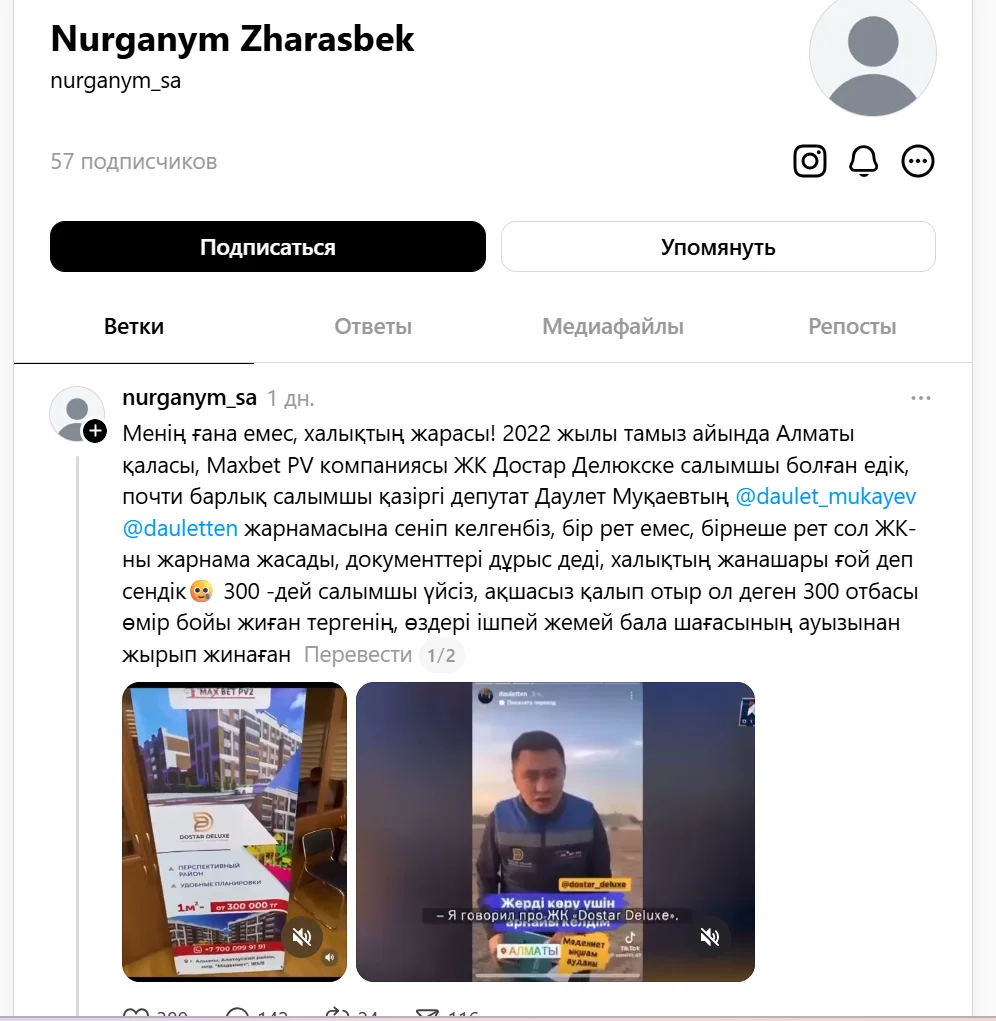
Task: Open the Ответы tab
Action: [373, 325]
